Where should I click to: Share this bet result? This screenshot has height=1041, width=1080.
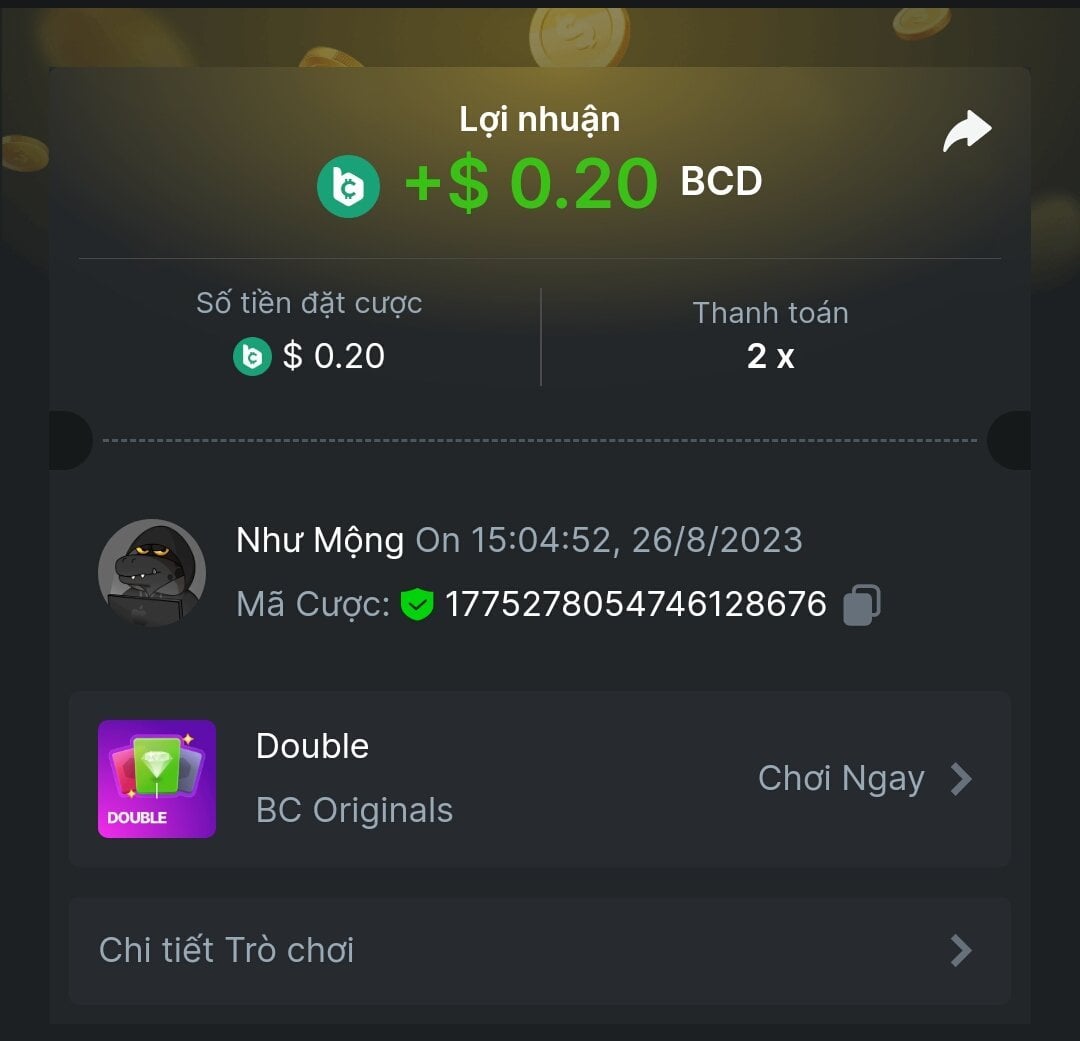[966, 132]
